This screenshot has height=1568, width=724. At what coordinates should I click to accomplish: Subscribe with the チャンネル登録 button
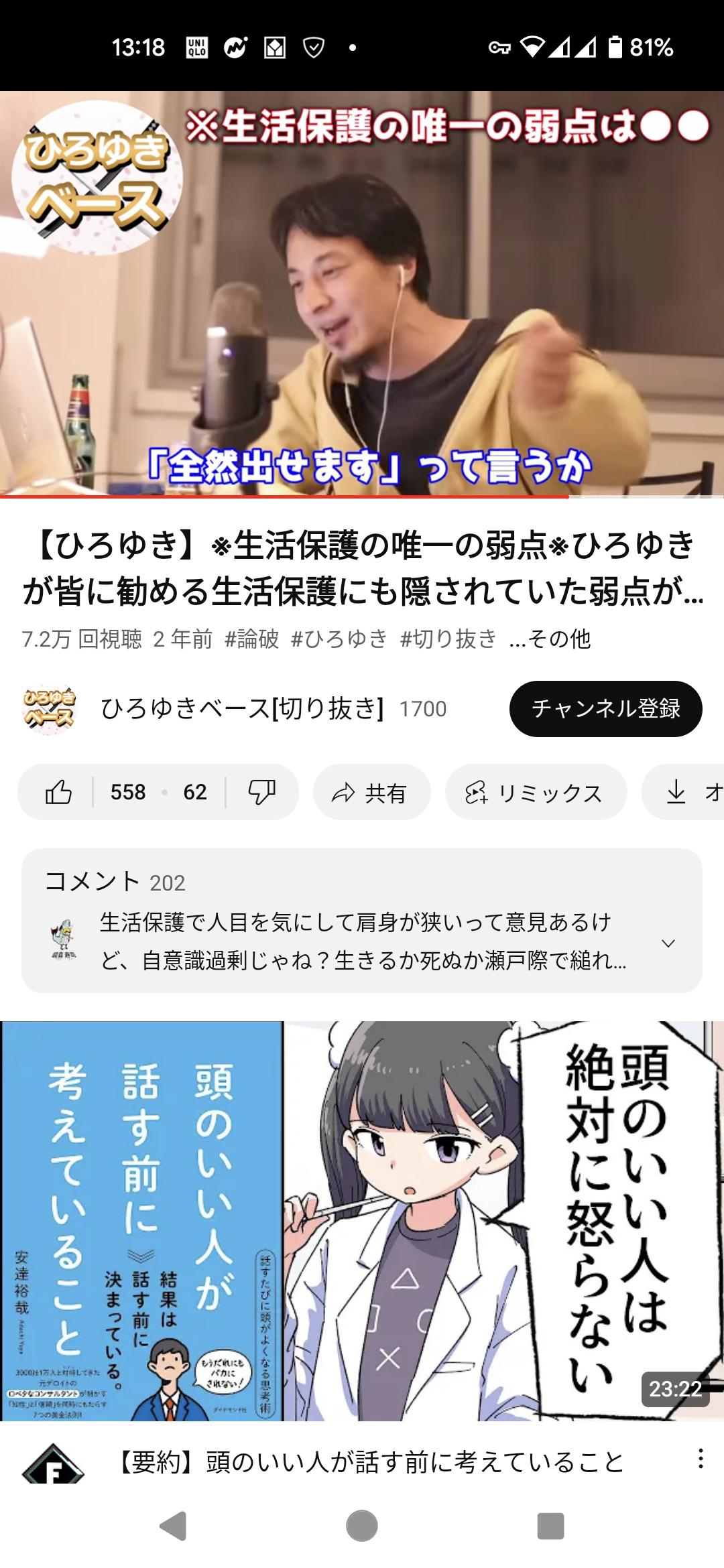point(605,708)
